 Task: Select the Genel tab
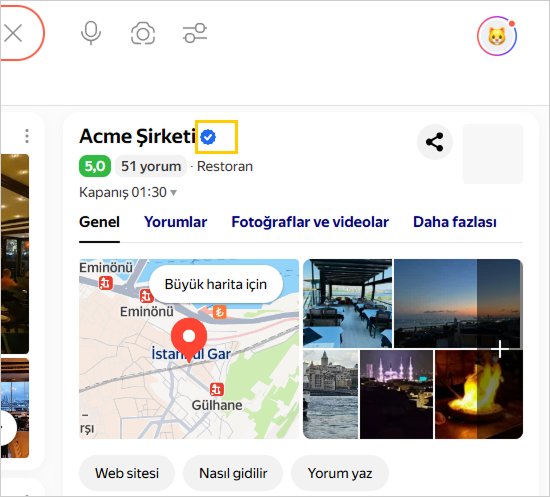[99, 222]
